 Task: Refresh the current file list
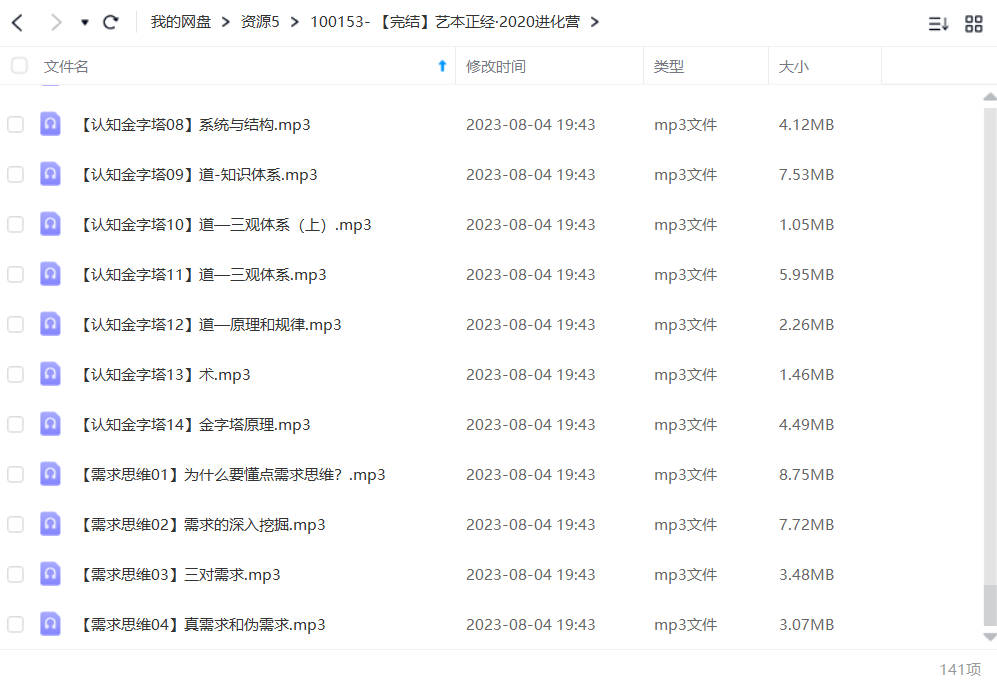(111, 22)
